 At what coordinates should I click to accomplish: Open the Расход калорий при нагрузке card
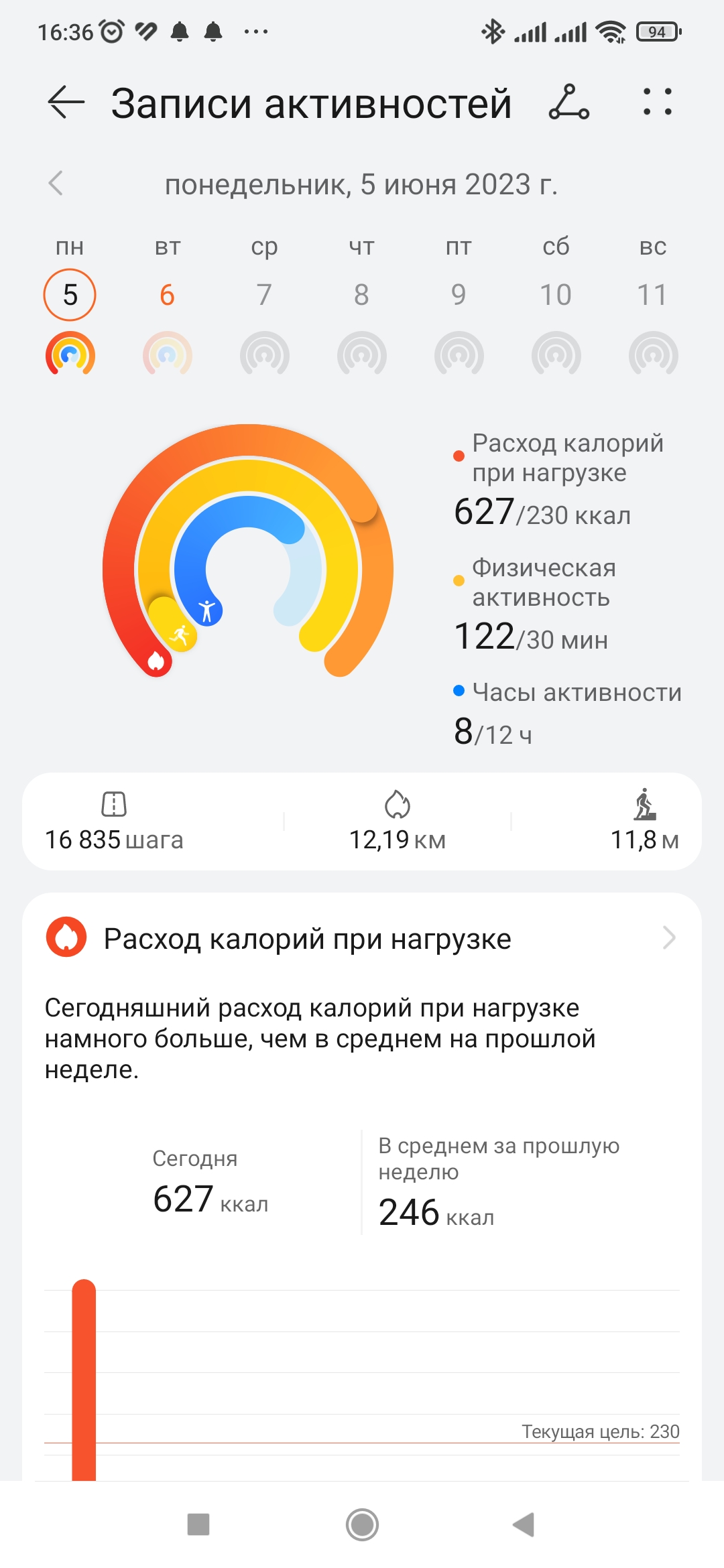(362, 938)
